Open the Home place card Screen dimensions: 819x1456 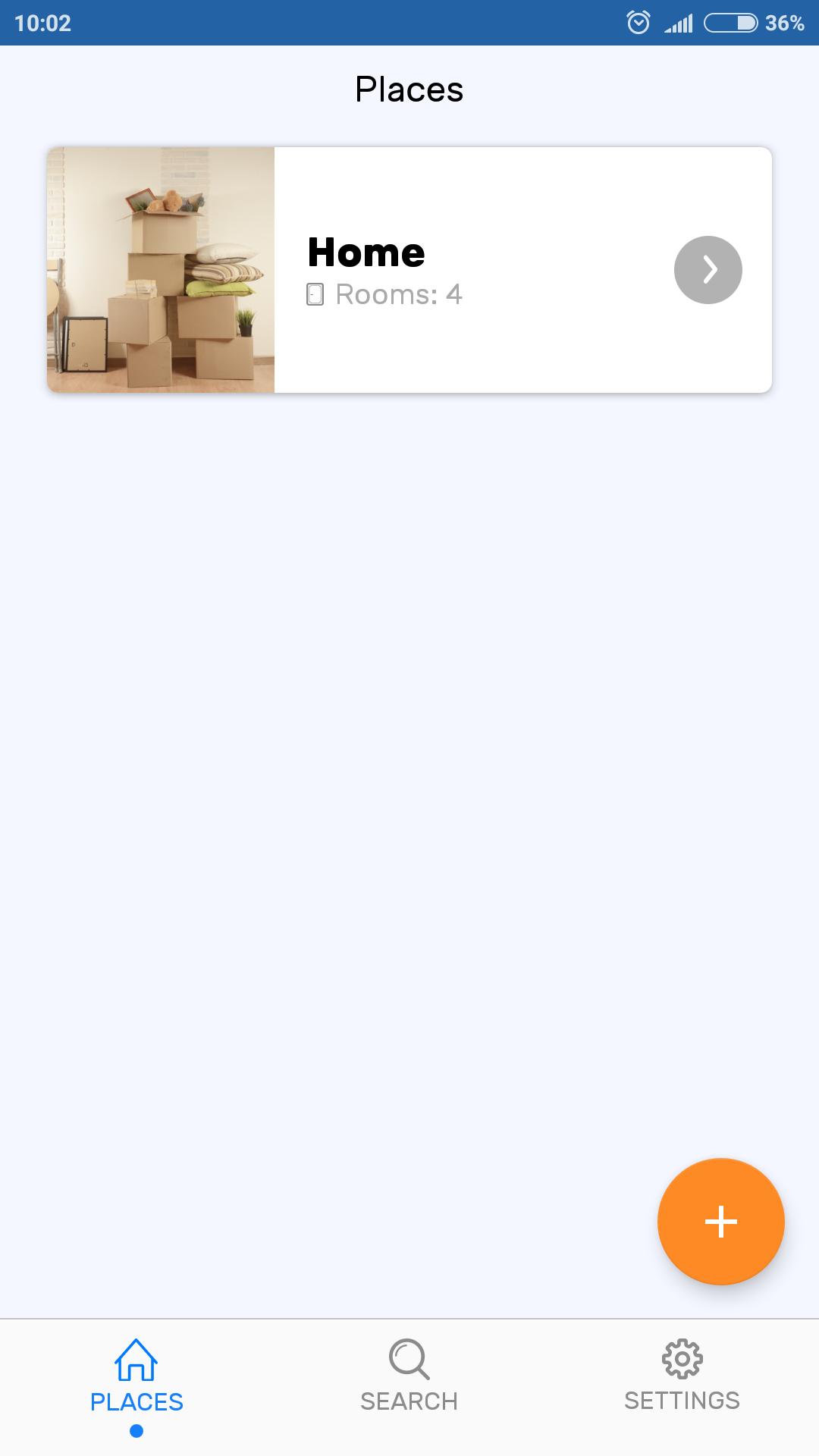coord(409,270)
